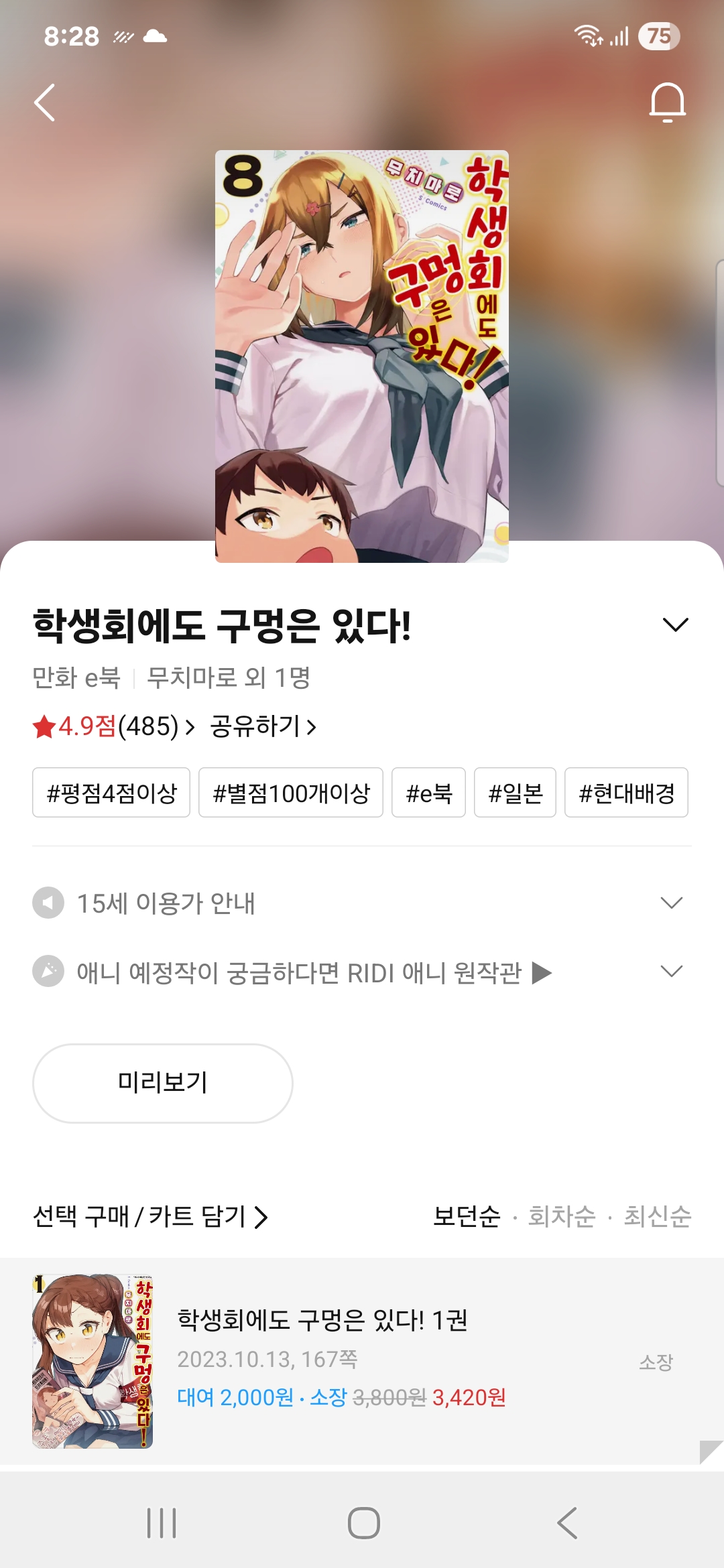Tap the system home button
The image size is (724, 1568).
[x=363, y=1522]
